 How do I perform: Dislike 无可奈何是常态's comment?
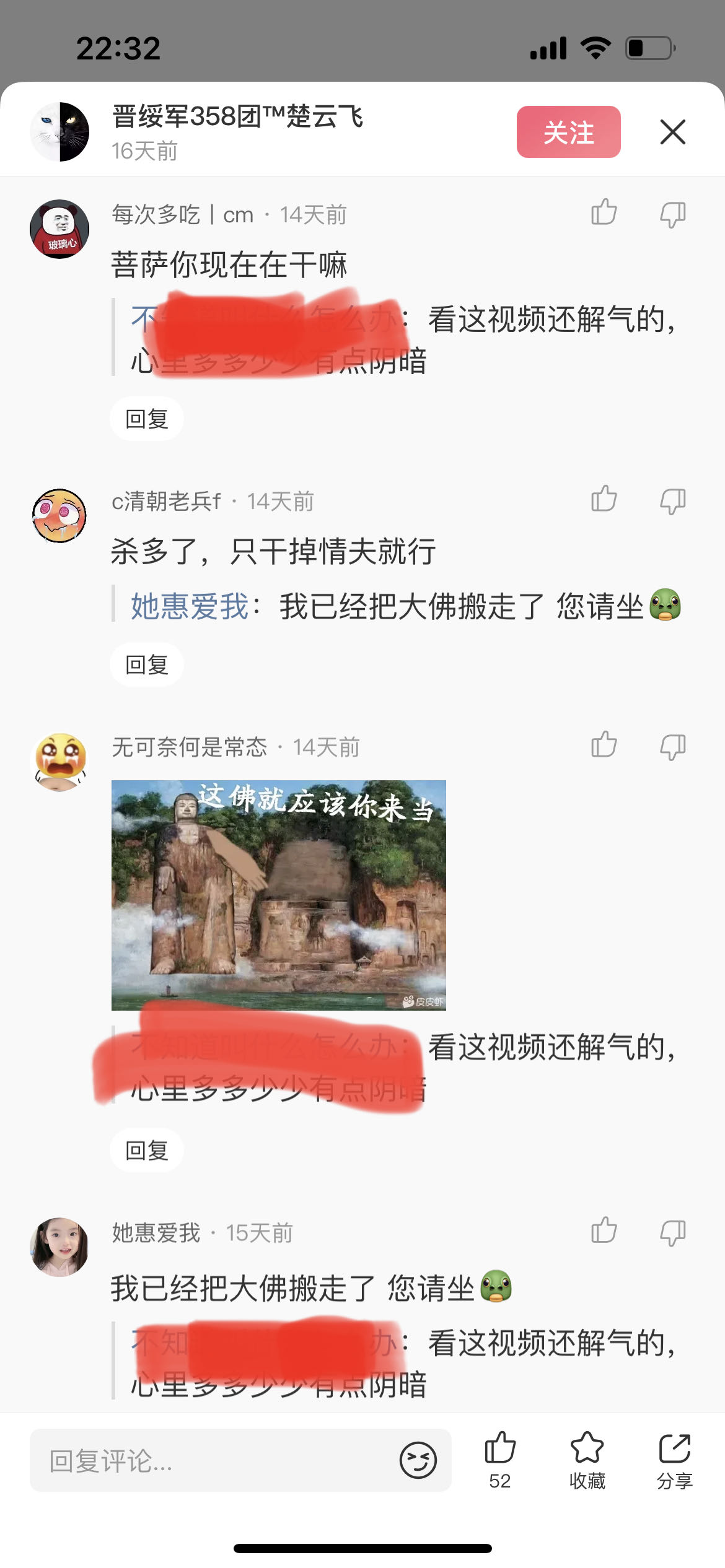click(672, 747)
